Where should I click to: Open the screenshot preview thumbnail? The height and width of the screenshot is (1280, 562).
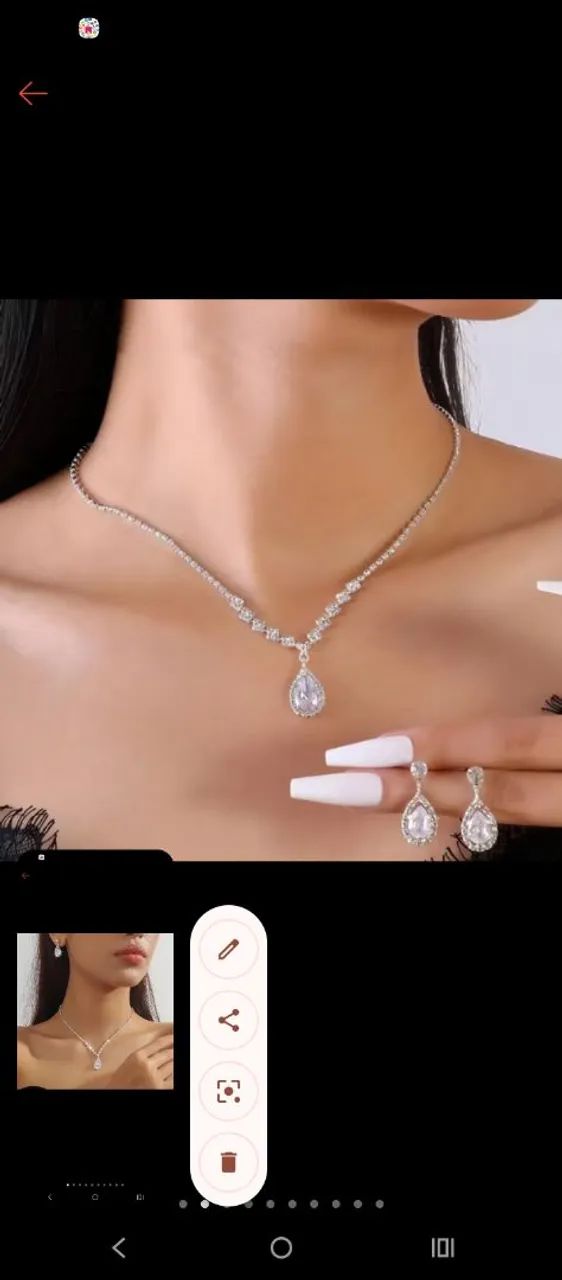click(x=95, y=1011)
